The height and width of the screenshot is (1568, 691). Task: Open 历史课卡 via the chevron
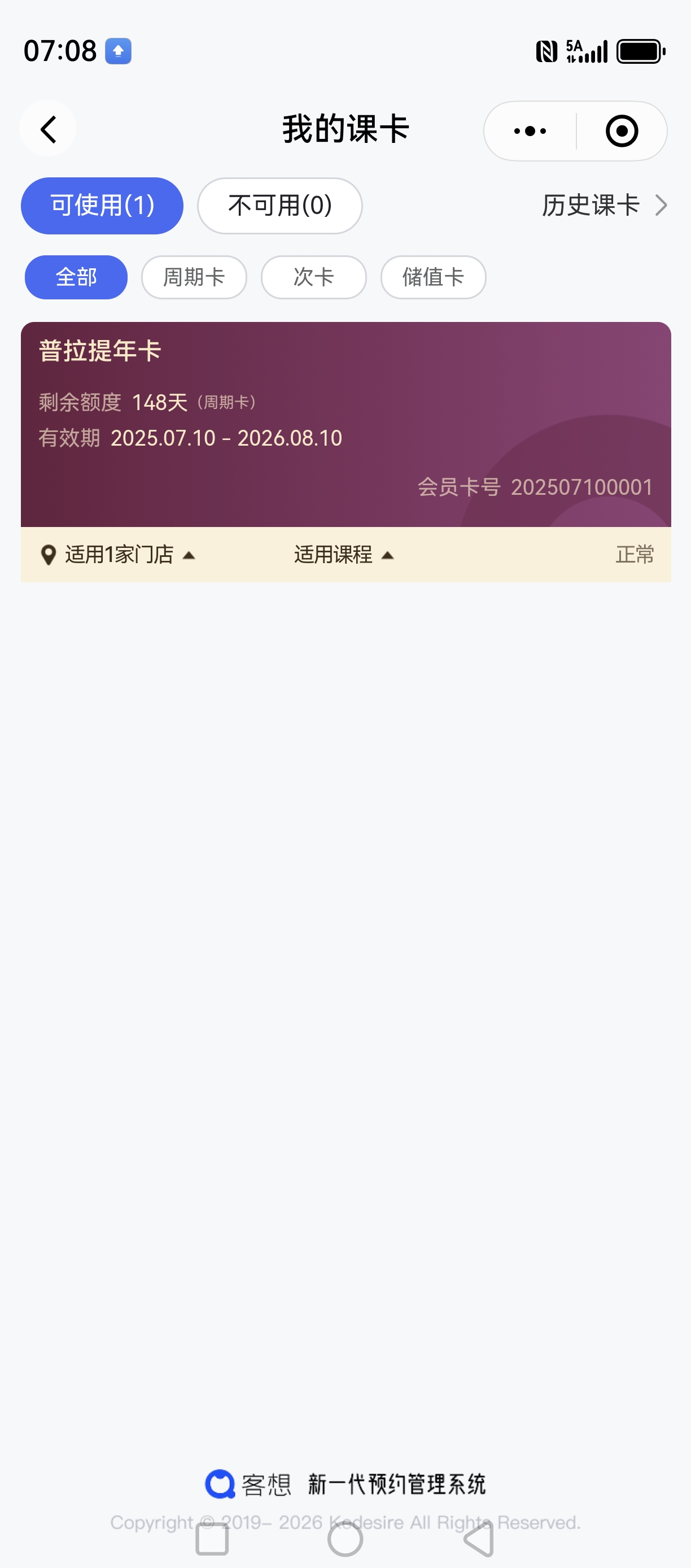pos(602,205)
